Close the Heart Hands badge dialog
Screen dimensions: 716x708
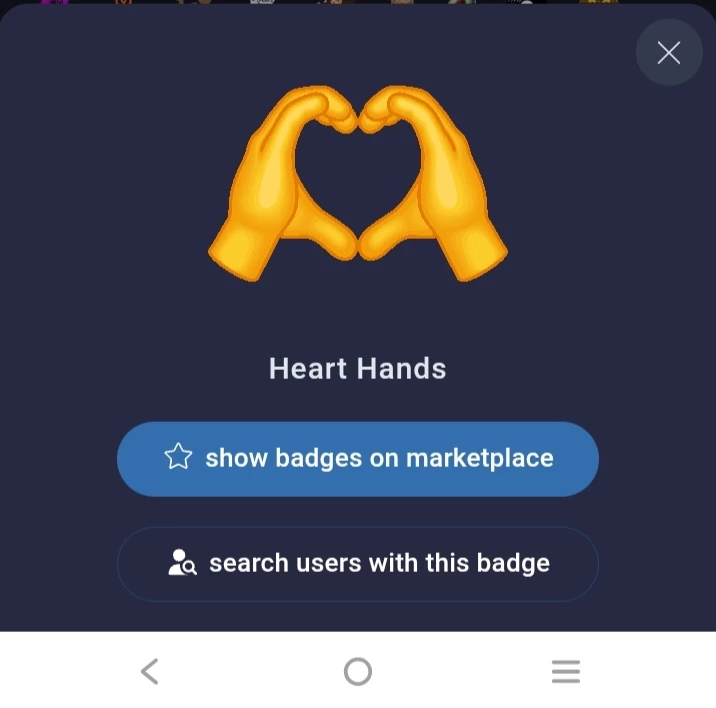click(x=669, y=52)
